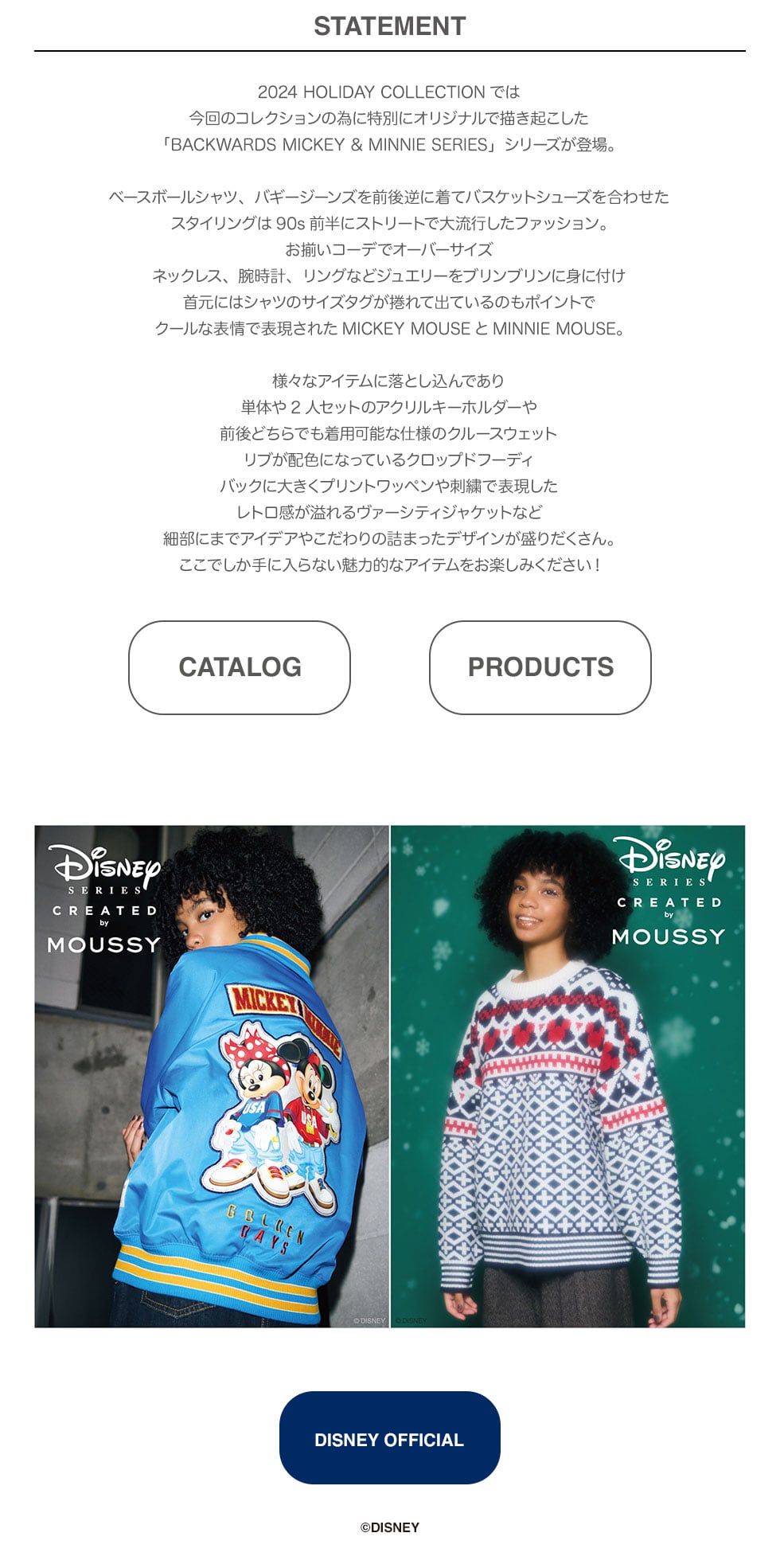Open the blue Mickey varsity jacket tile
The width and height of the screenshot is (780, 1568).
pos(212,1076)
